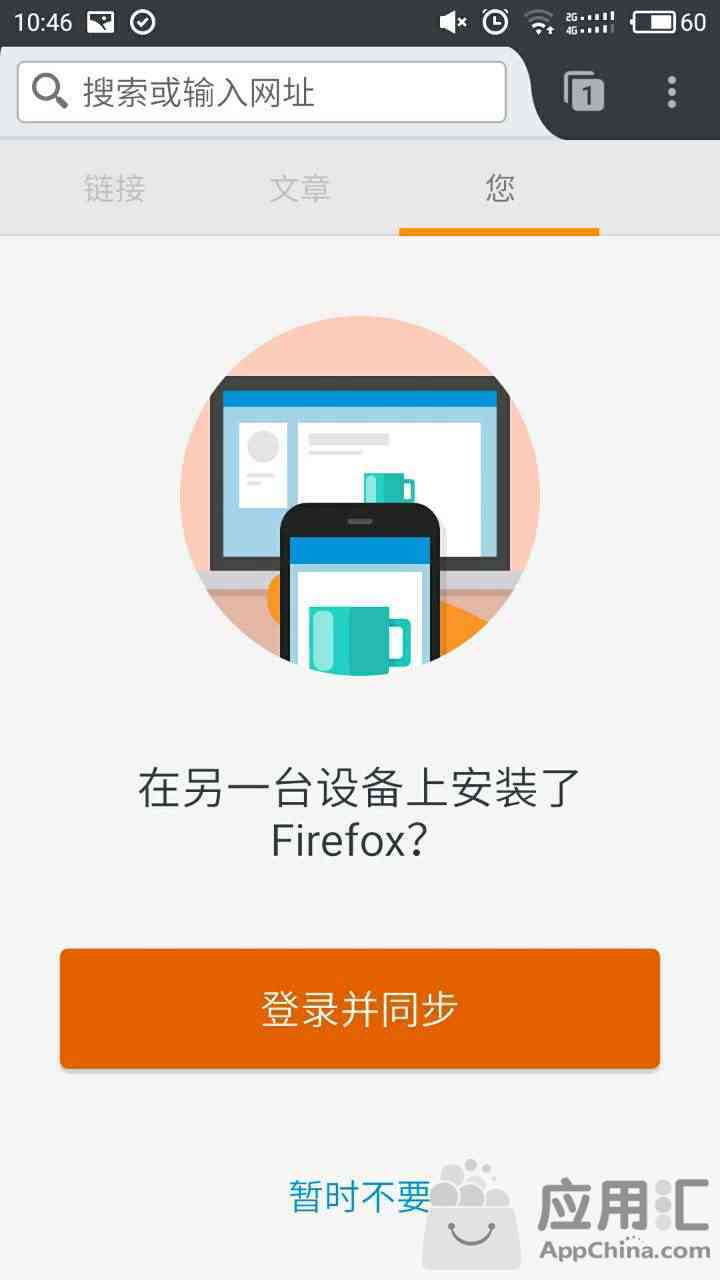Switch to the 文章 tab
This screenshot has width=720, height=1280.
pos(299,188)
